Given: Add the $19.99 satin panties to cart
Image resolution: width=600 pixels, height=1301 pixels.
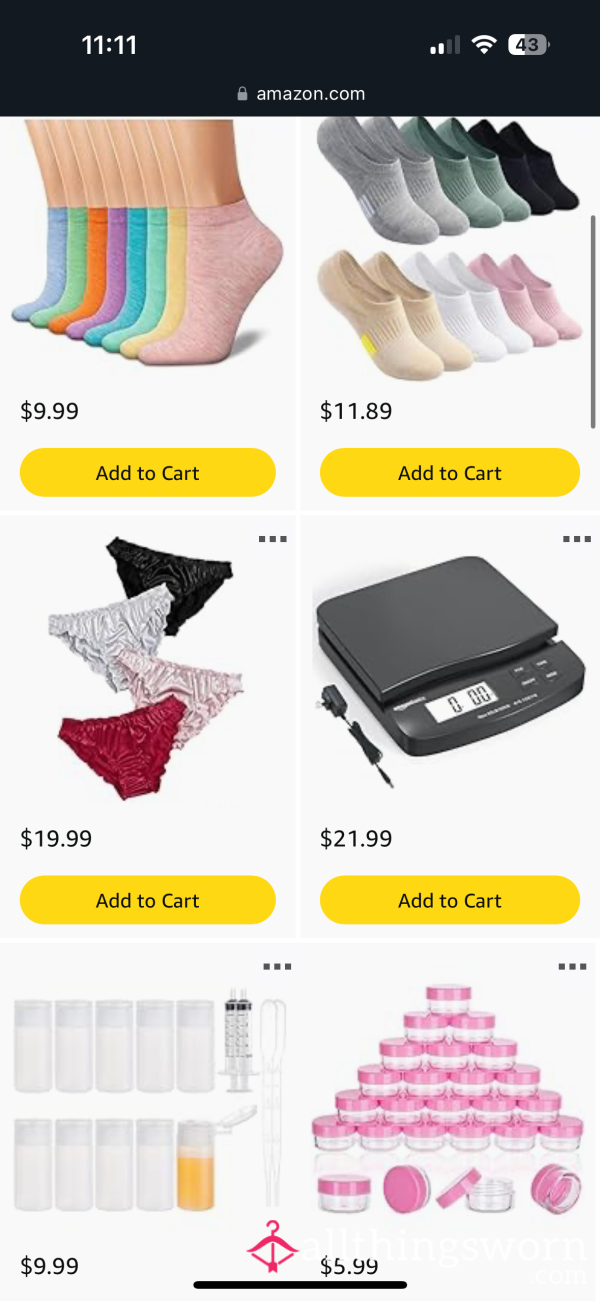Looking at the screenshot, I should pos(147,900).
